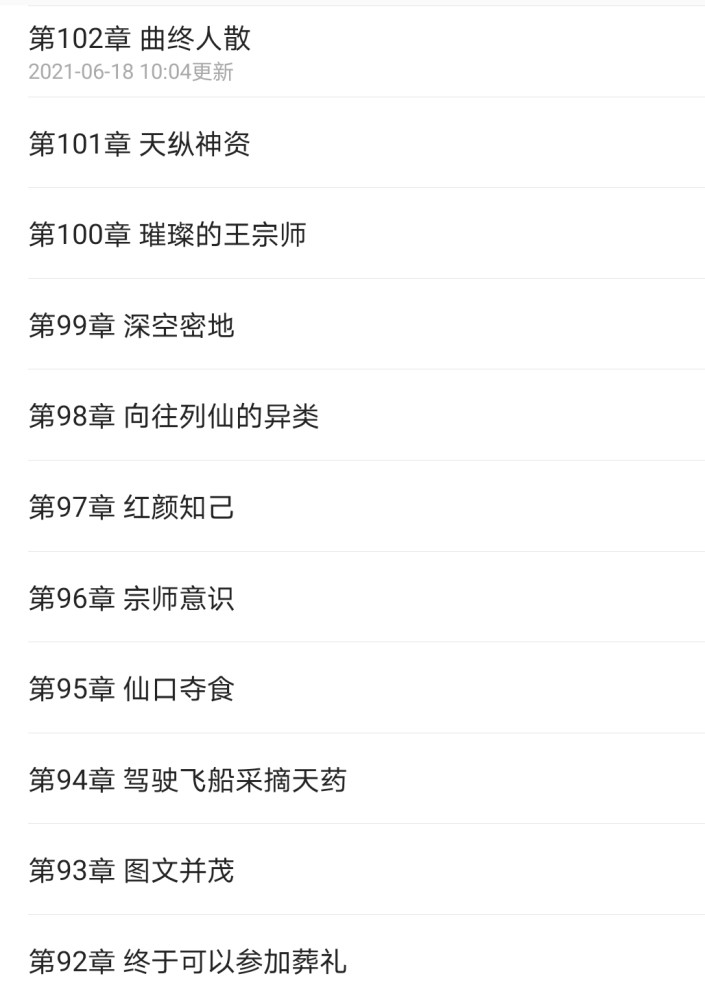
Task: Go to chapter 99 深空密地
Action: [132, 326]
